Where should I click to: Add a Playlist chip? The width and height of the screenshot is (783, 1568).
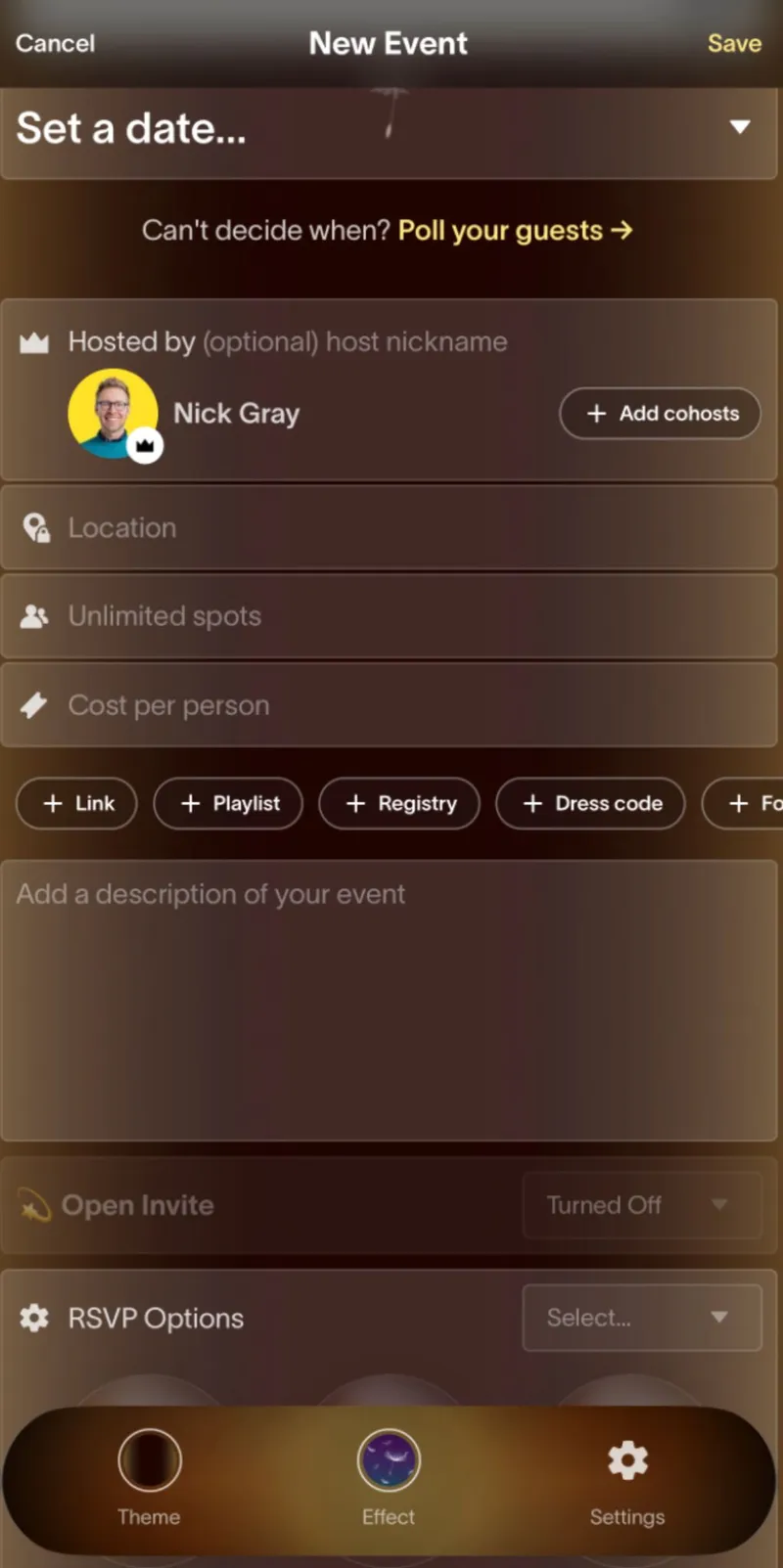(228, 803)
